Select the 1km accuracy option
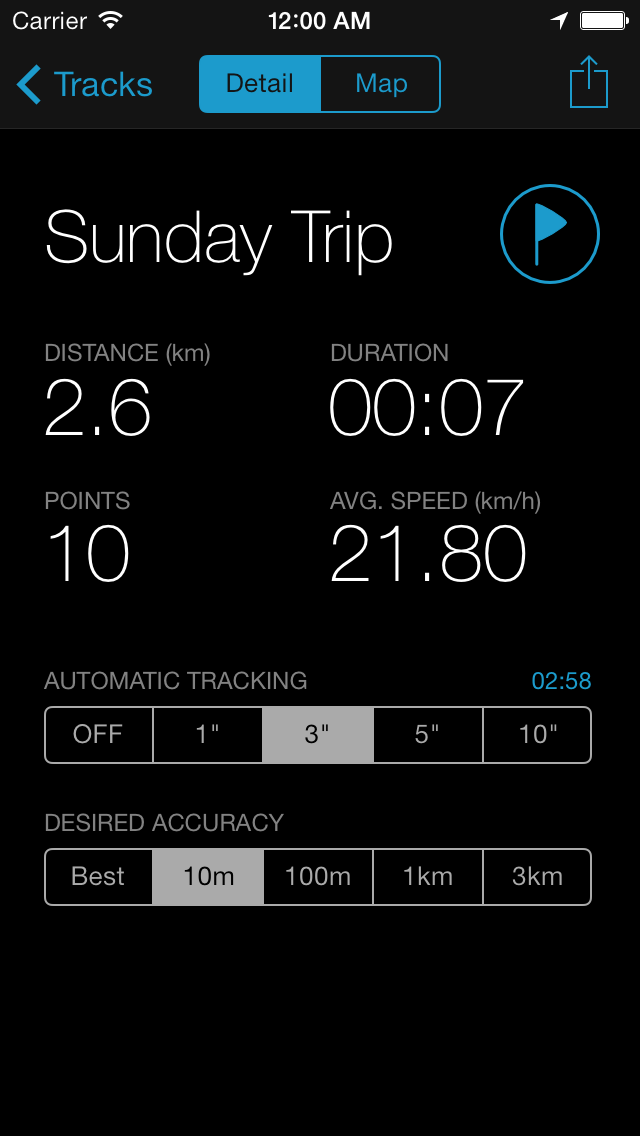The height and width of the screenshot is (1136, 640). pos(428,877)
